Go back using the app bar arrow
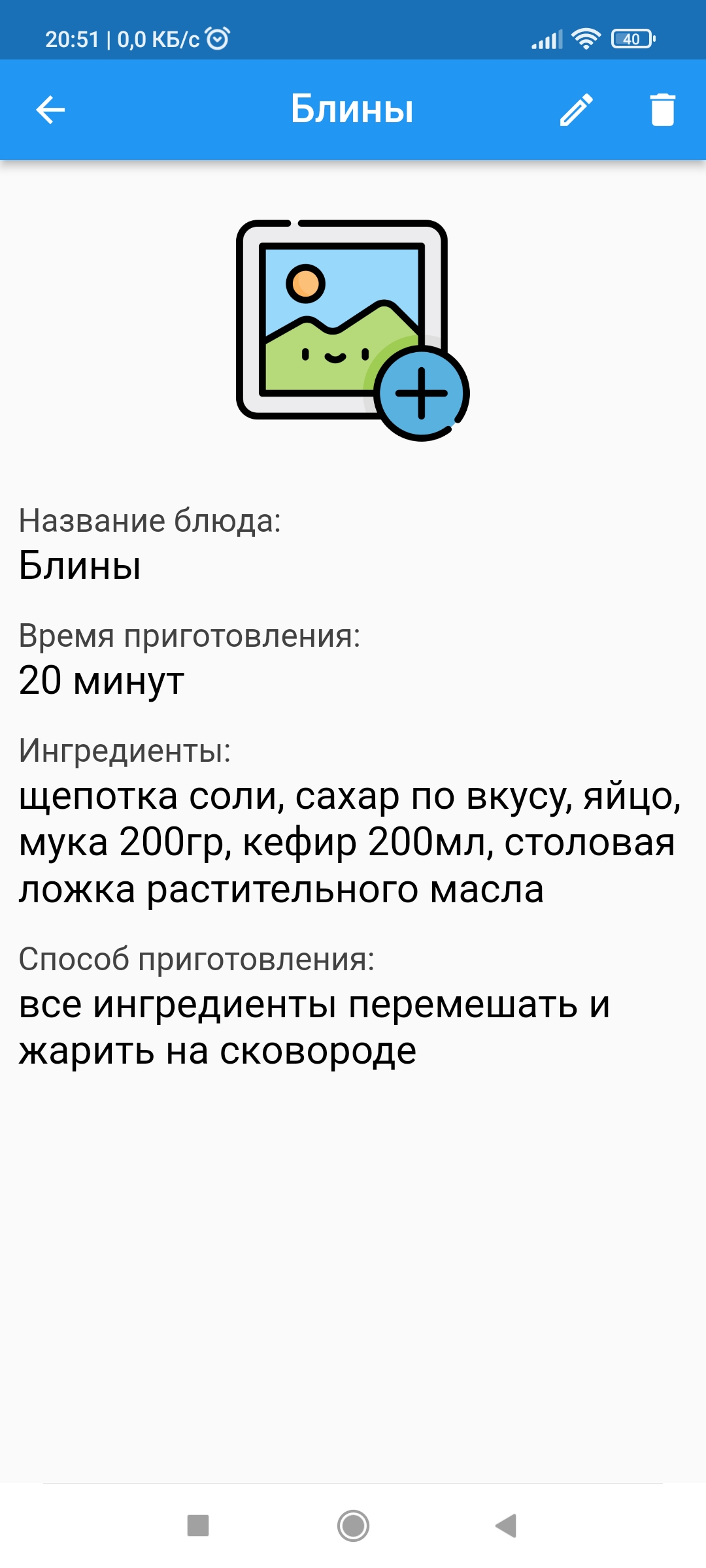This screenshot has width=706, height=1568. coord(50,110)
